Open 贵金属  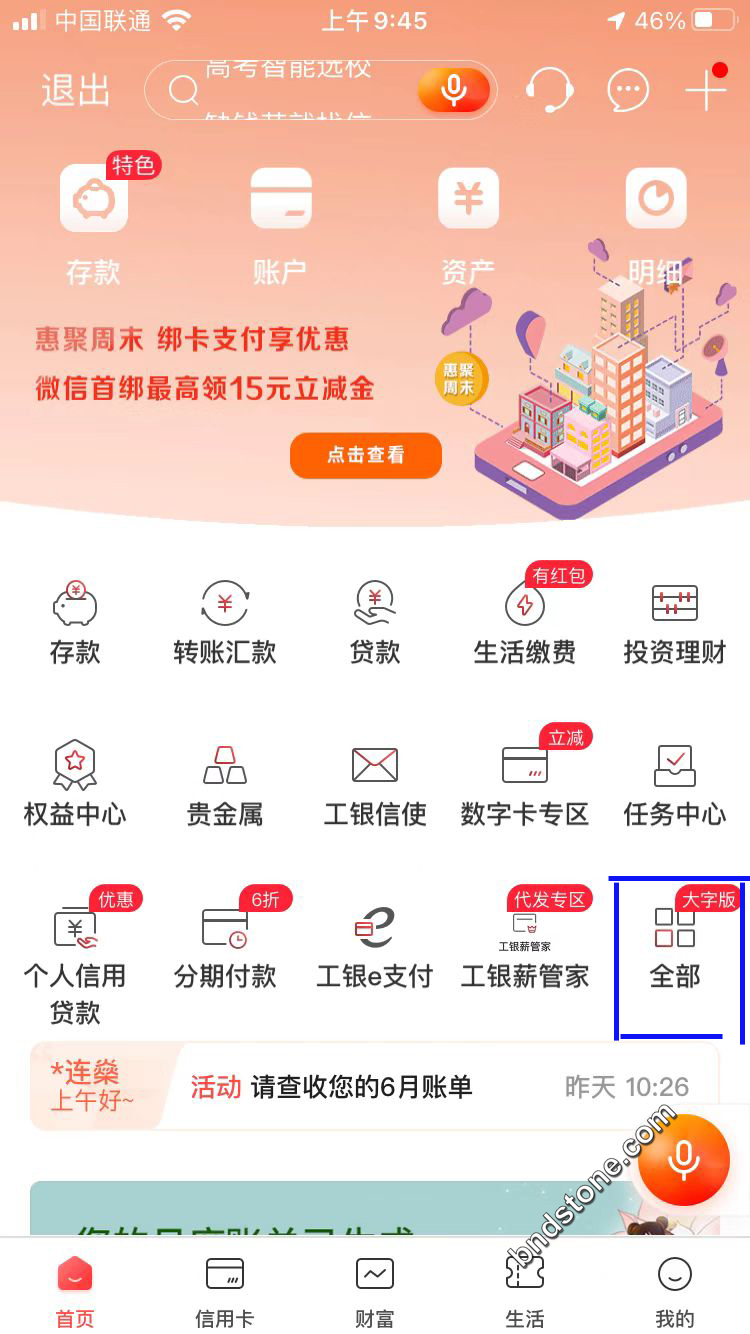[x=225, y=785]
